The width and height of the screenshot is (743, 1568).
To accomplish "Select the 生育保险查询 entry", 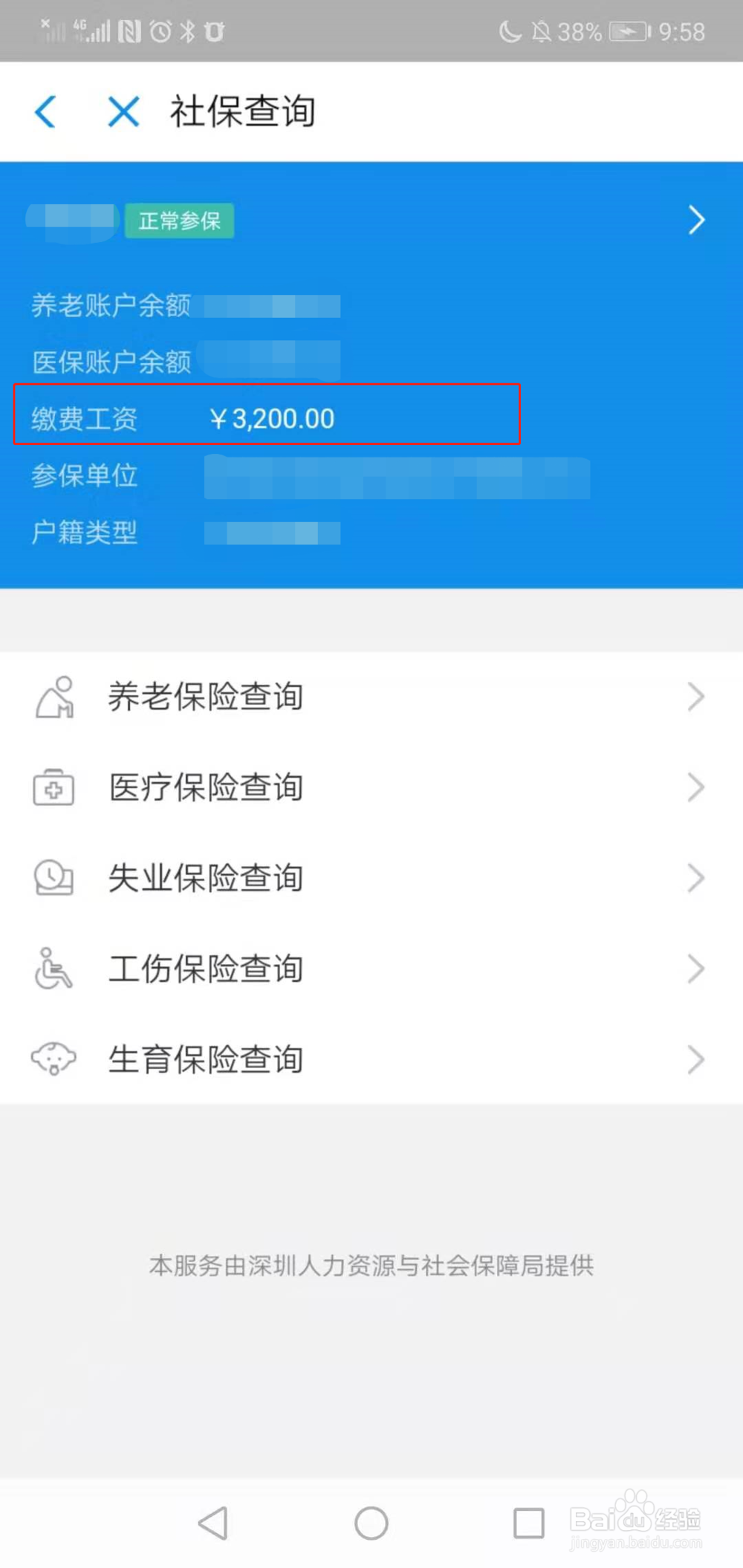I will (206, 1059).
